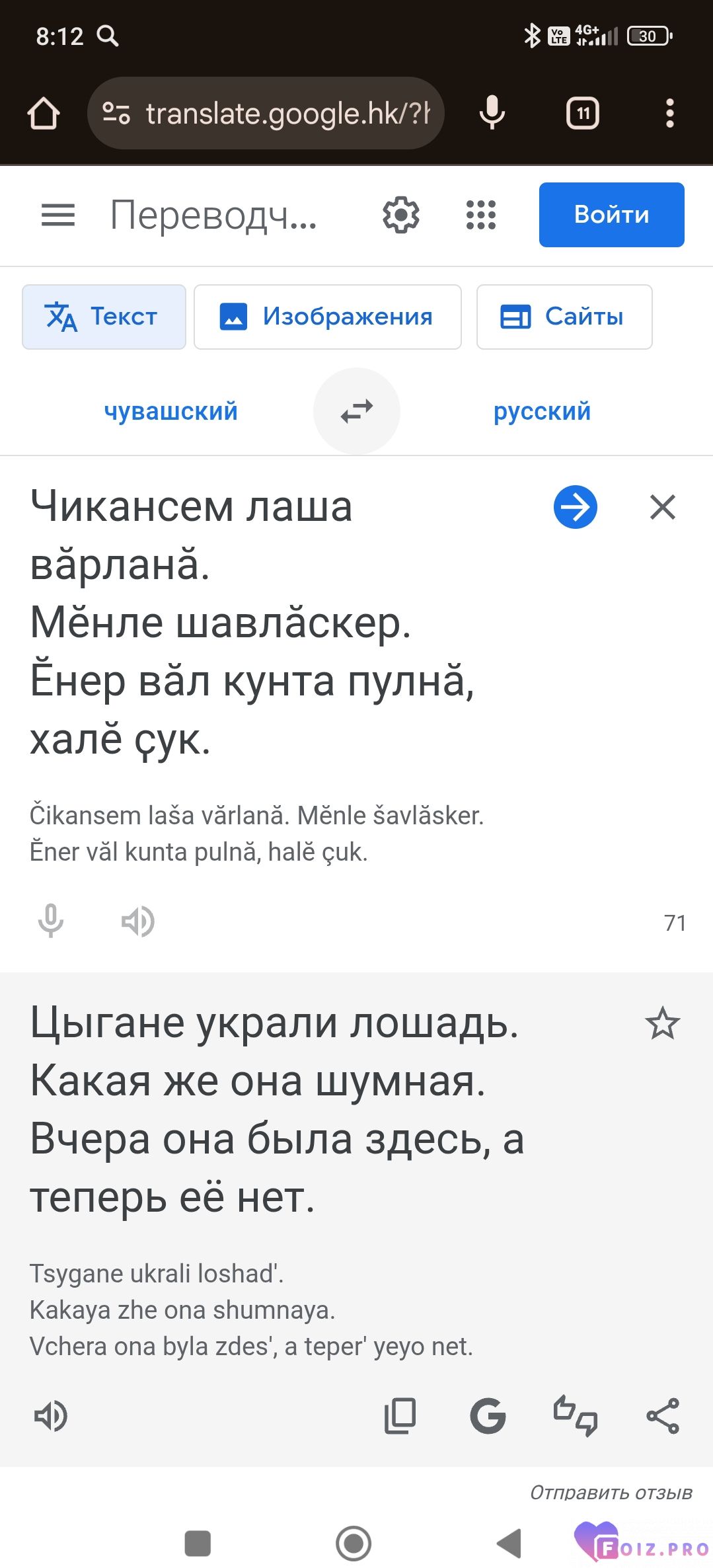Start voice search in the browser
Image resolution: width=713 pixels, height=1568 pixels.
pos(492,113)
